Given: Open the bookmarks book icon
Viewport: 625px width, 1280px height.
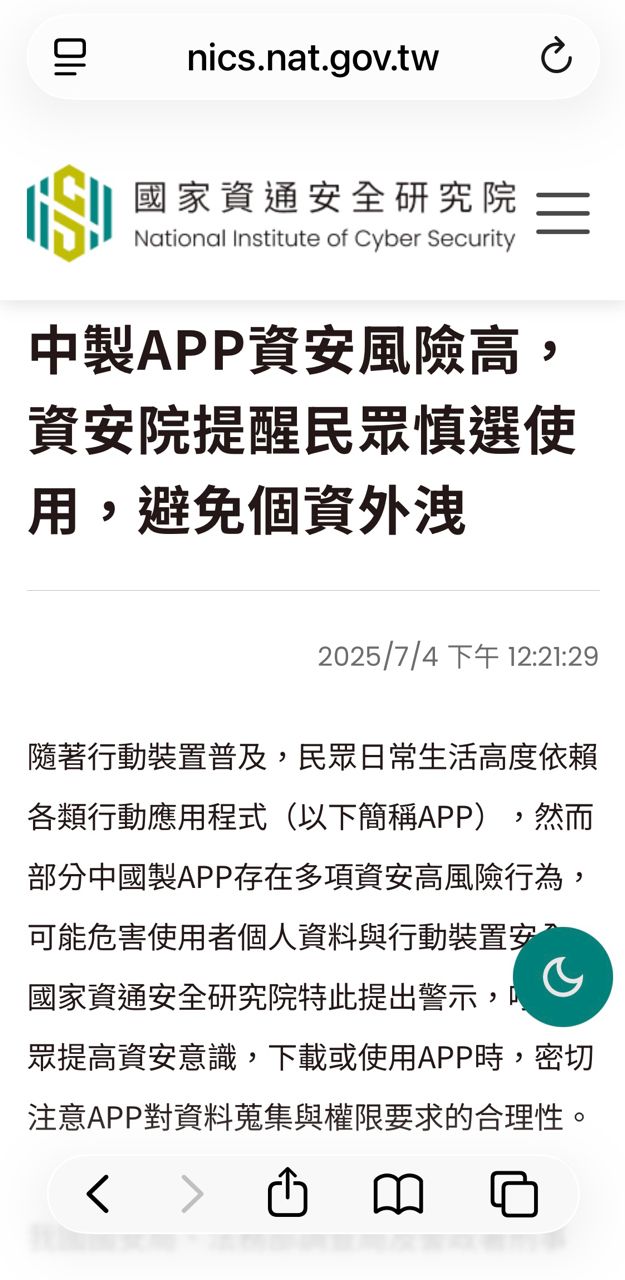Looking at the screenshot, I should click(x=398, y=1194).
